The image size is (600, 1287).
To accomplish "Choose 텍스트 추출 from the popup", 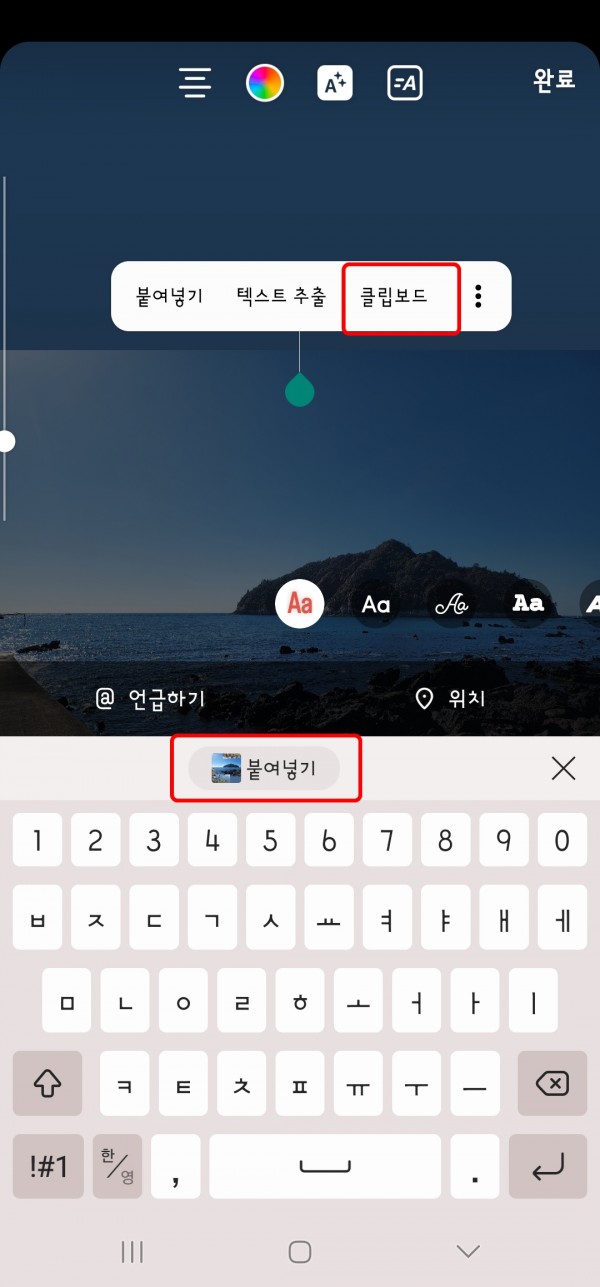I will click(281, 296).
